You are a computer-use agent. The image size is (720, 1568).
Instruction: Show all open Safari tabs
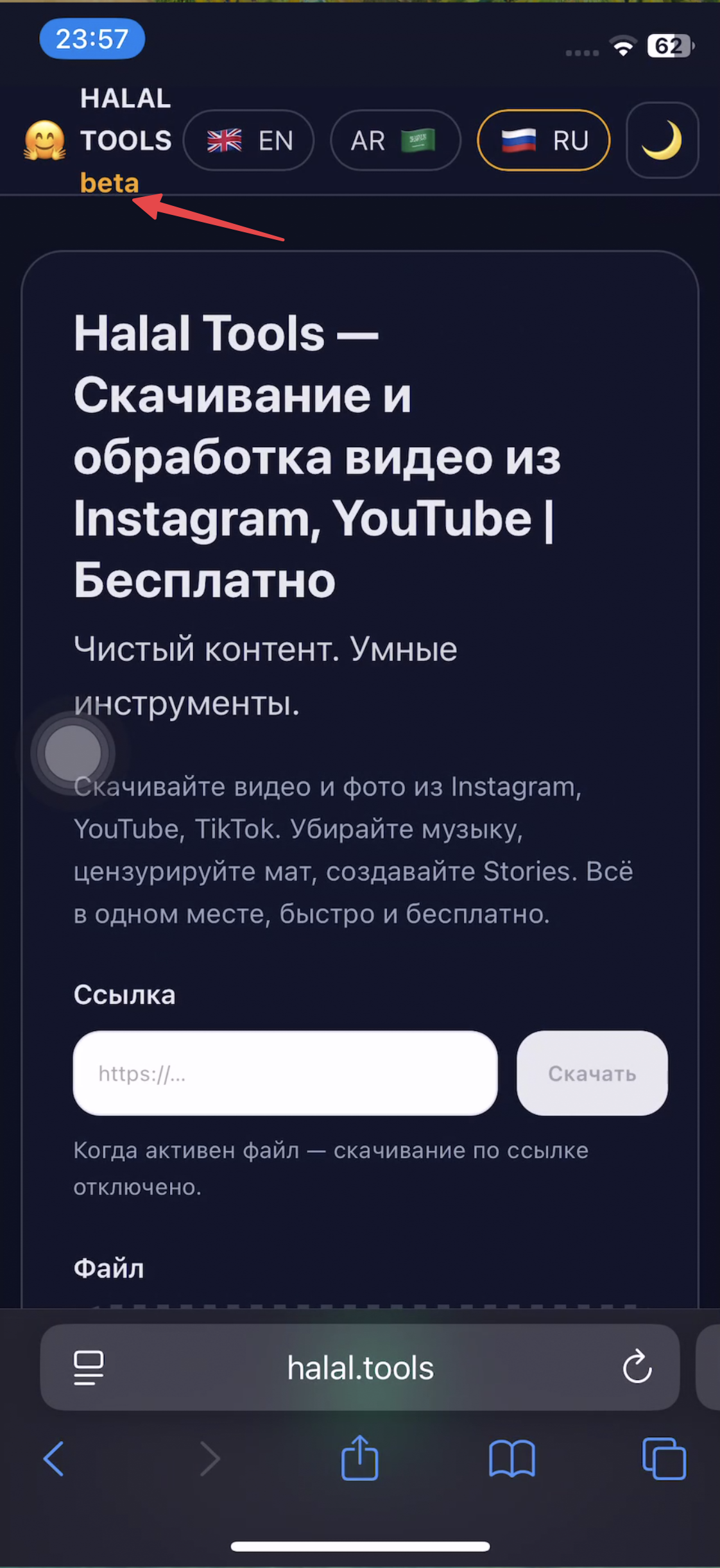pyautogui.click(x=664, y=1459)
